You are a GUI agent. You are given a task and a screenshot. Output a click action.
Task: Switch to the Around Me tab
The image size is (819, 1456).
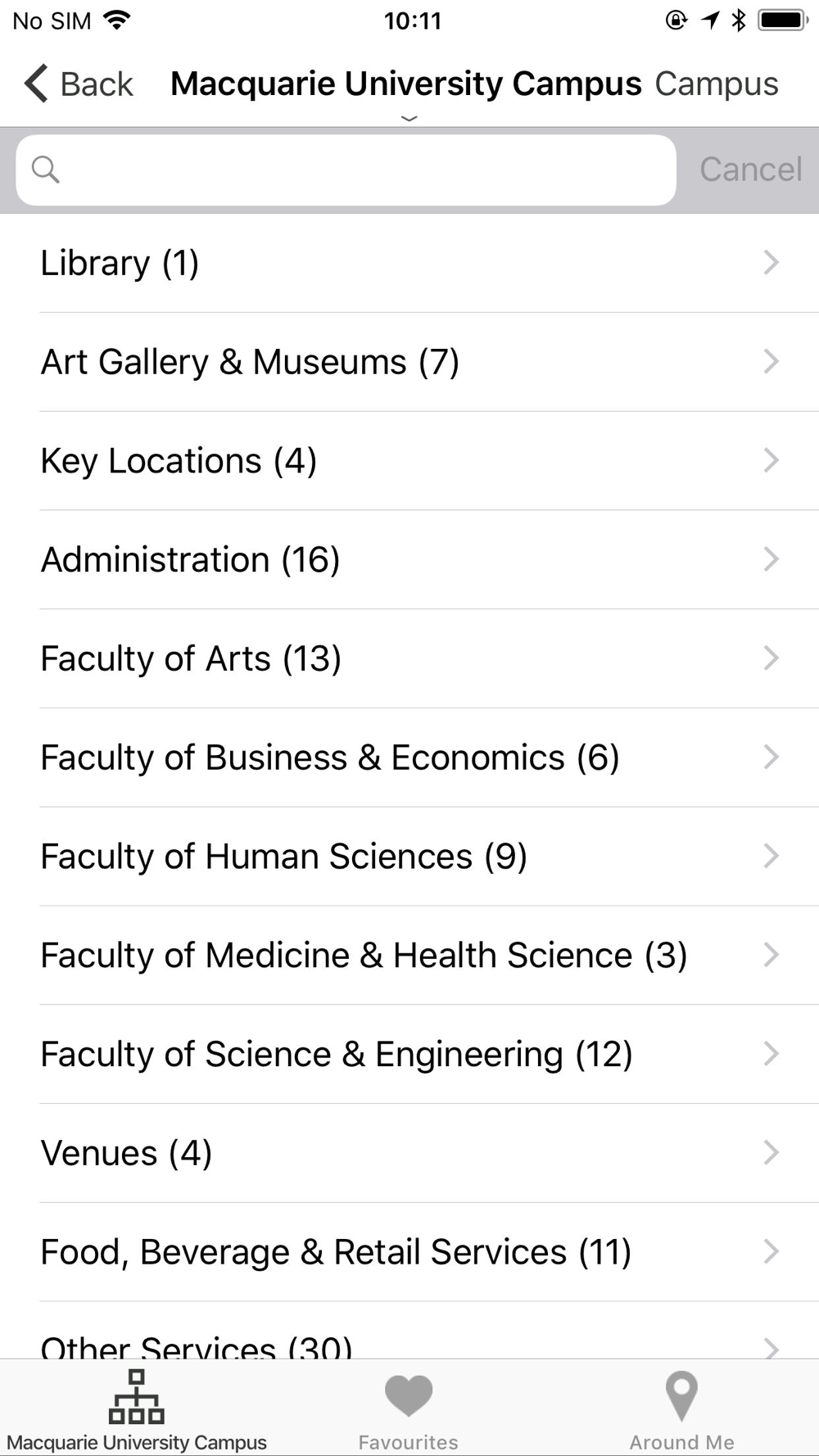pyautogui.click(x=681, y=1409)
